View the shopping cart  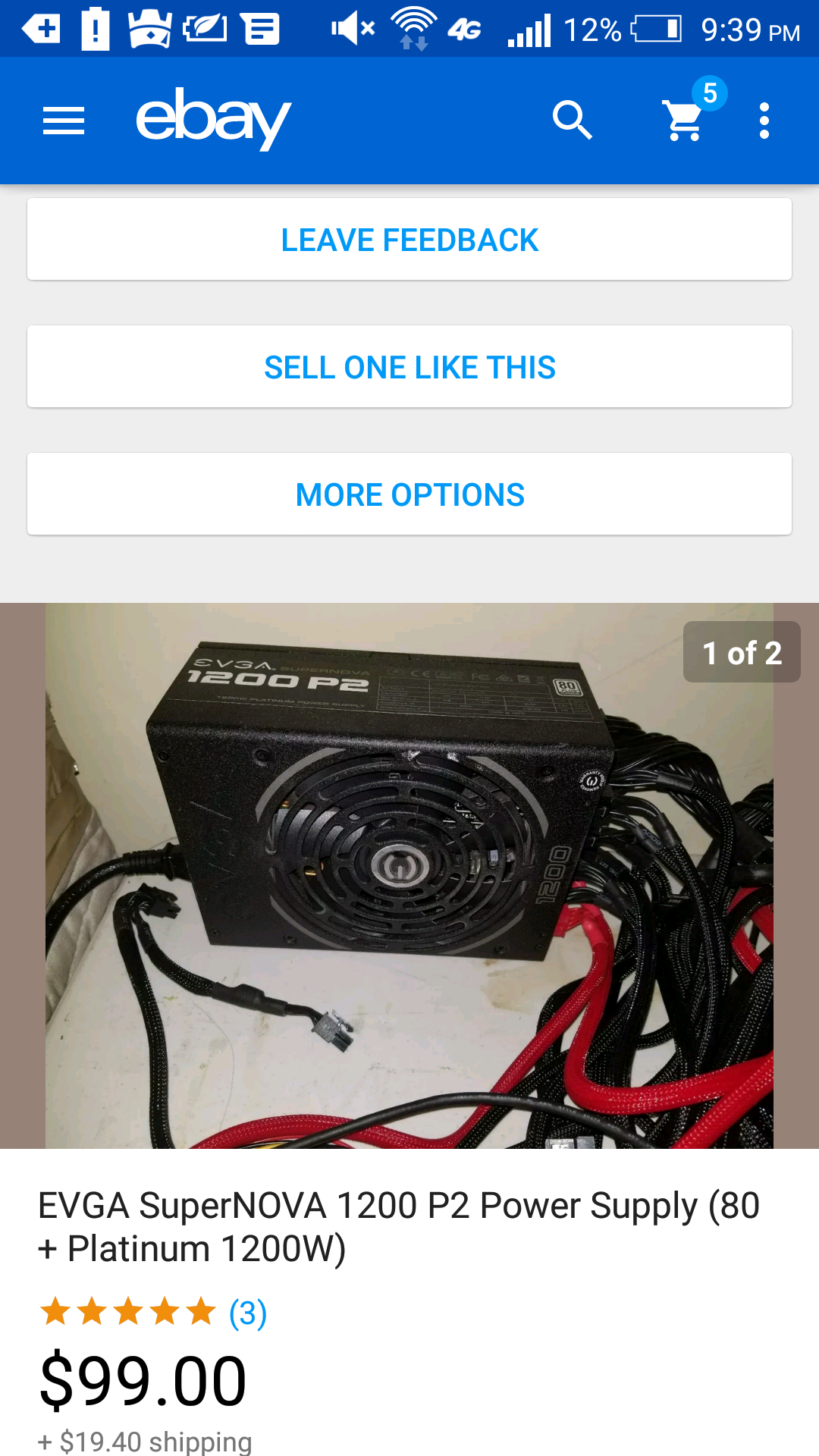684,121
